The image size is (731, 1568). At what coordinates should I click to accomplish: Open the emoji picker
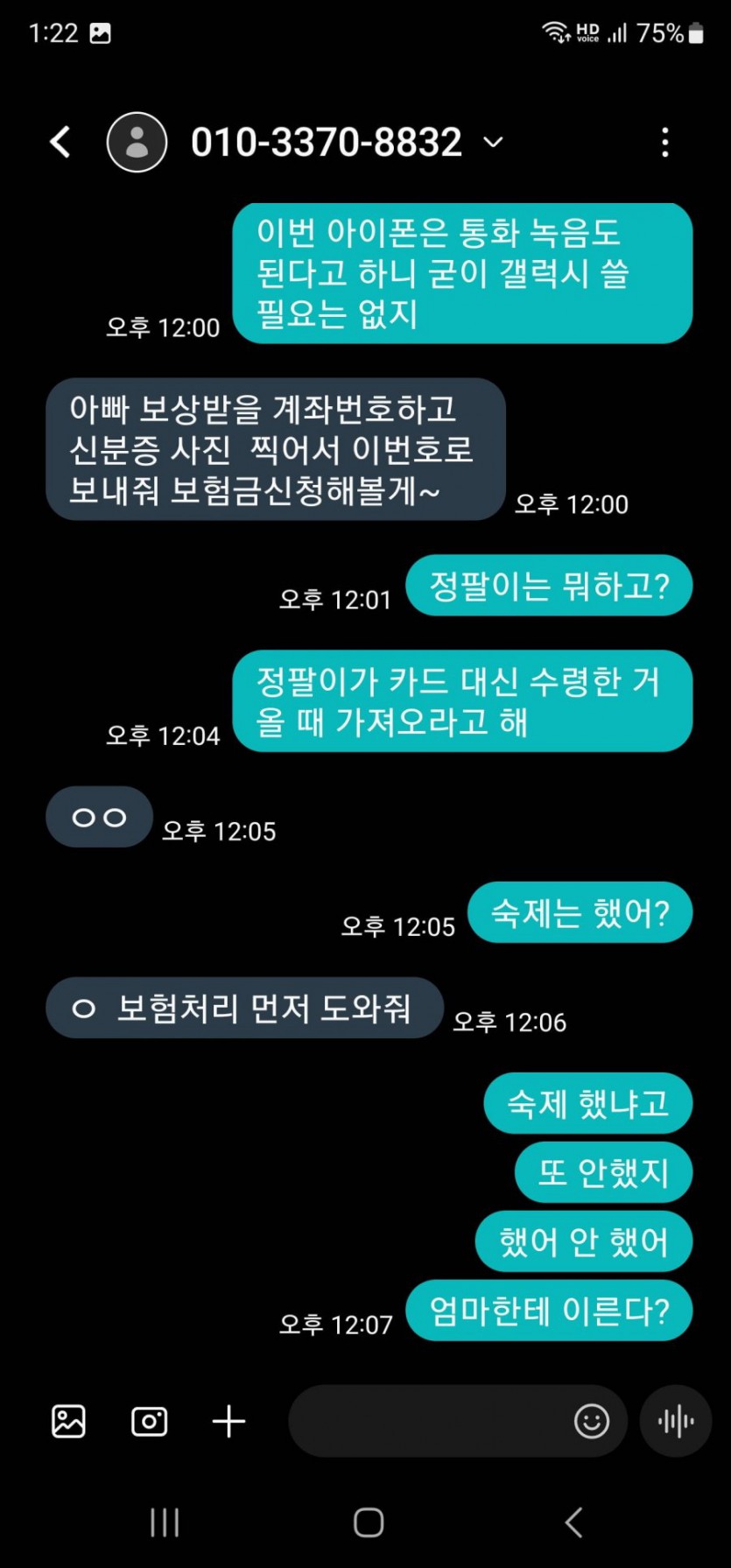[x=591, y=1421]
